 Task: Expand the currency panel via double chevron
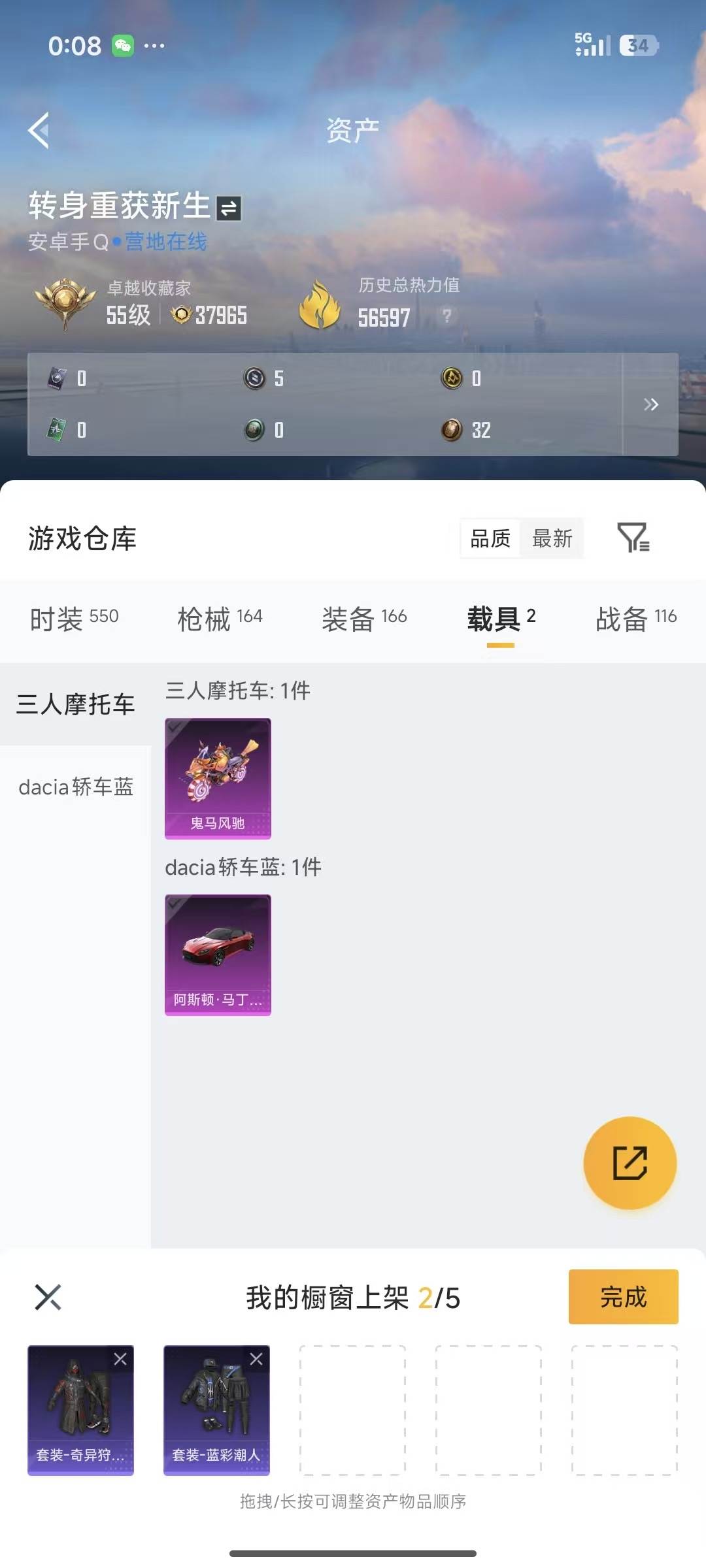(x=651, y=405)
